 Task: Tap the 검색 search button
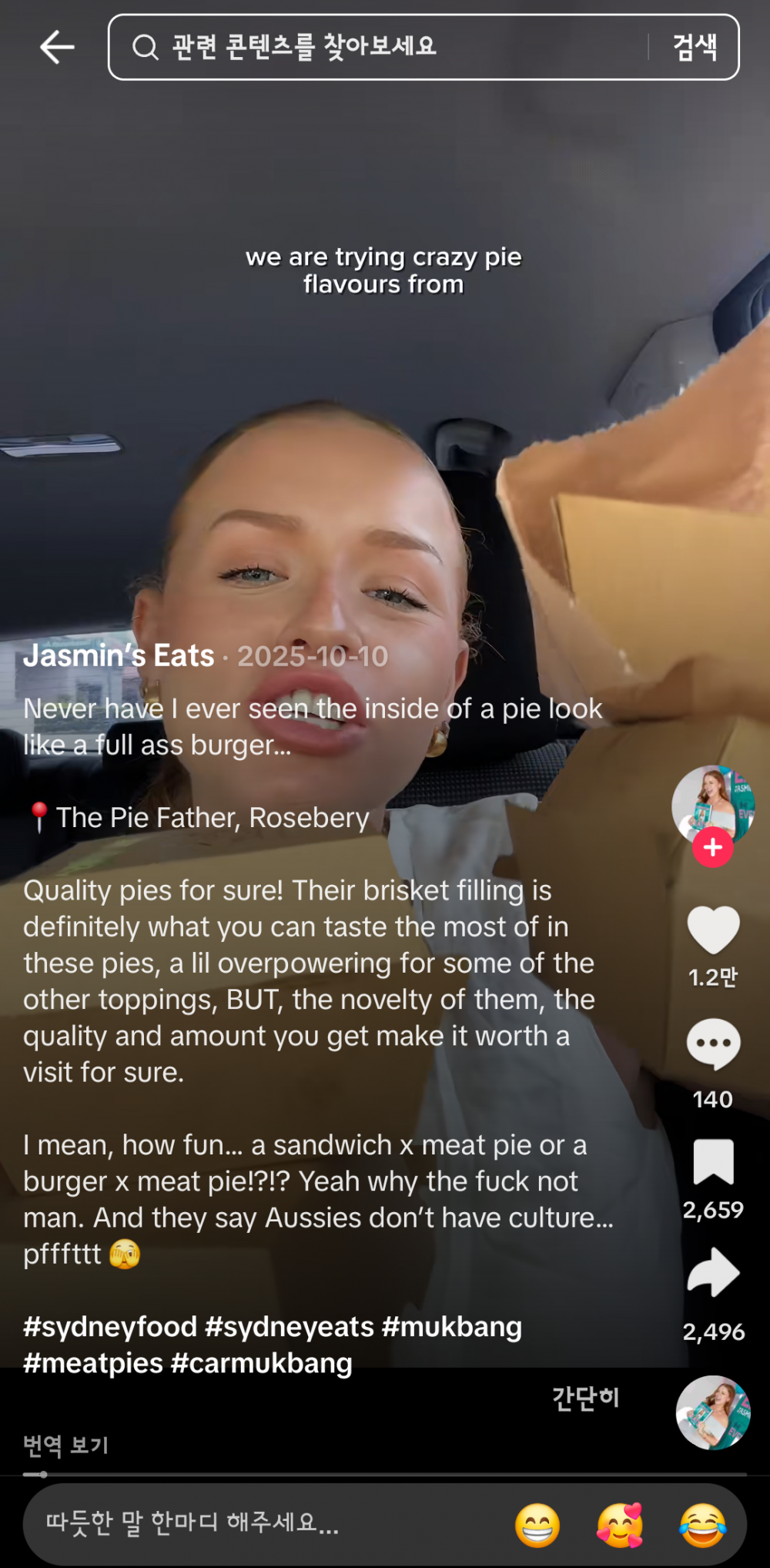695,47
